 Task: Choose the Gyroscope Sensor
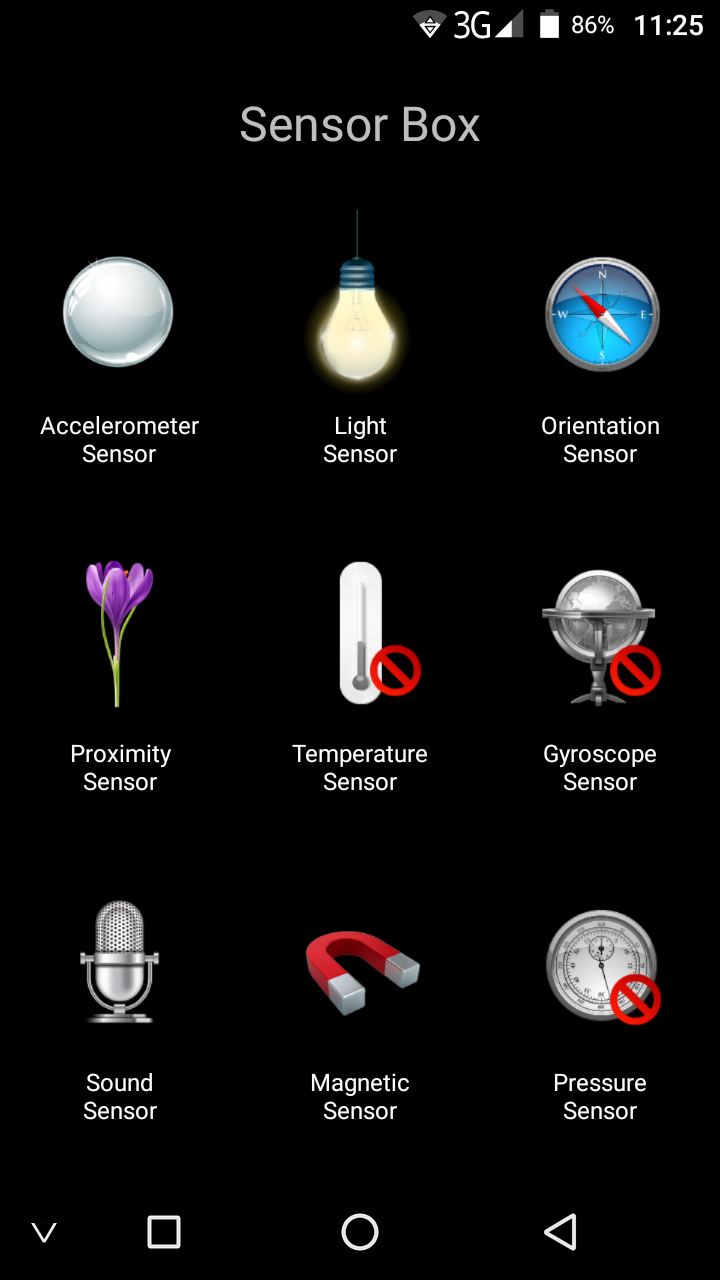(601, 638)
